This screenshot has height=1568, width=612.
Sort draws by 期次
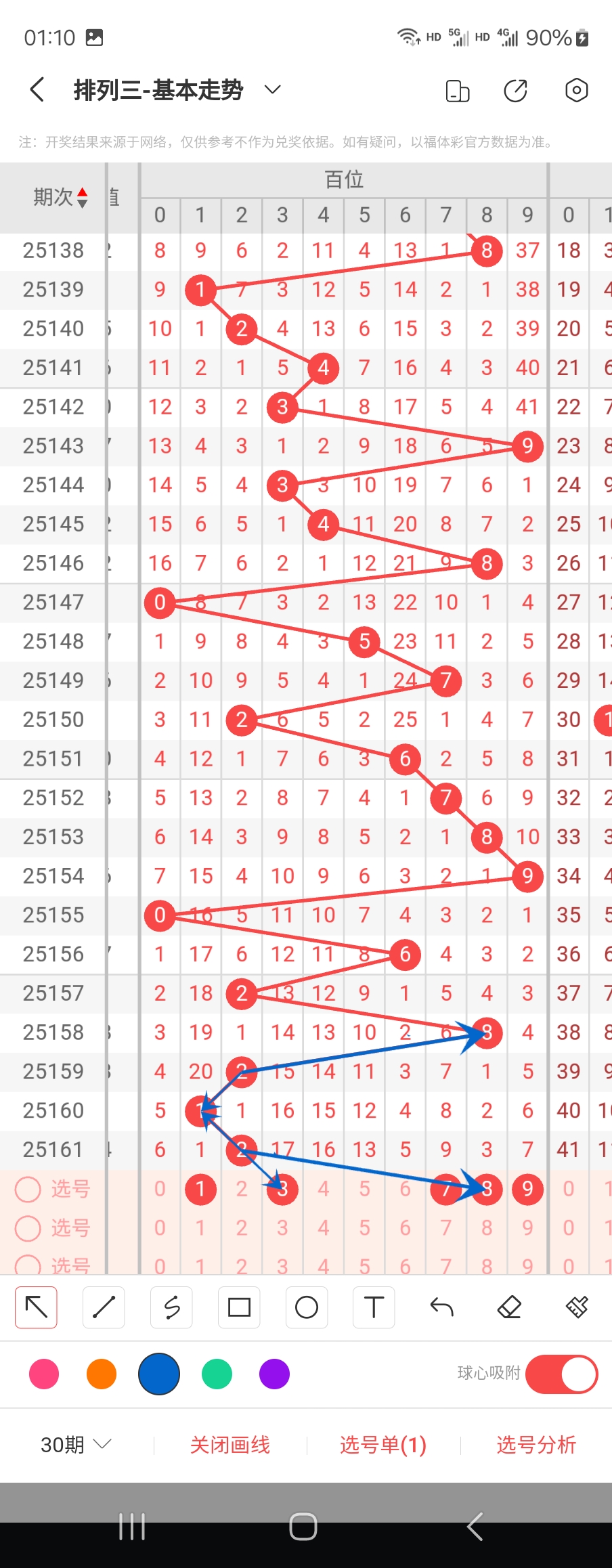(61, 197)
